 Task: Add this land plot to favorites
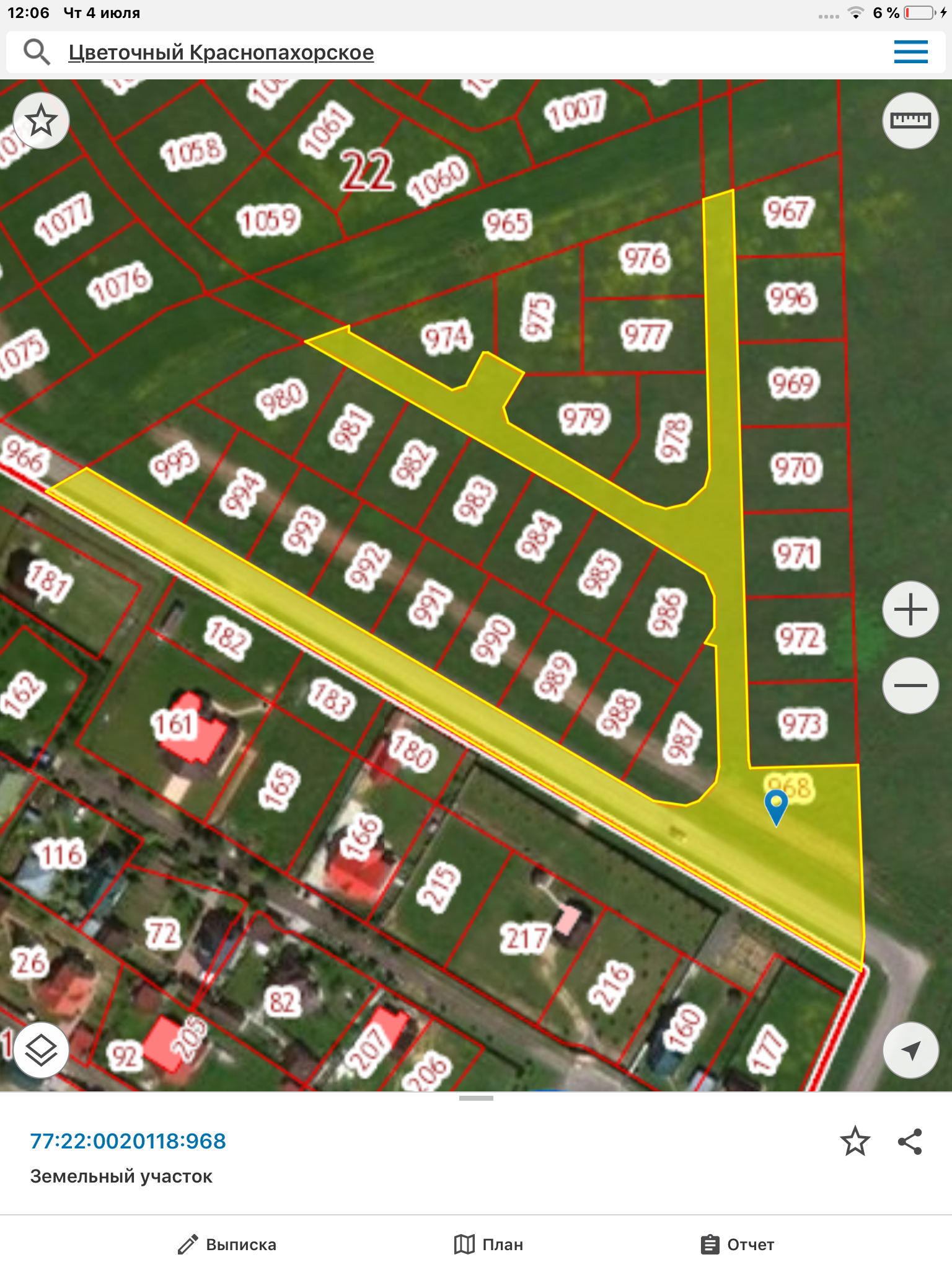pyautogui.click(x=855, y=1142)
